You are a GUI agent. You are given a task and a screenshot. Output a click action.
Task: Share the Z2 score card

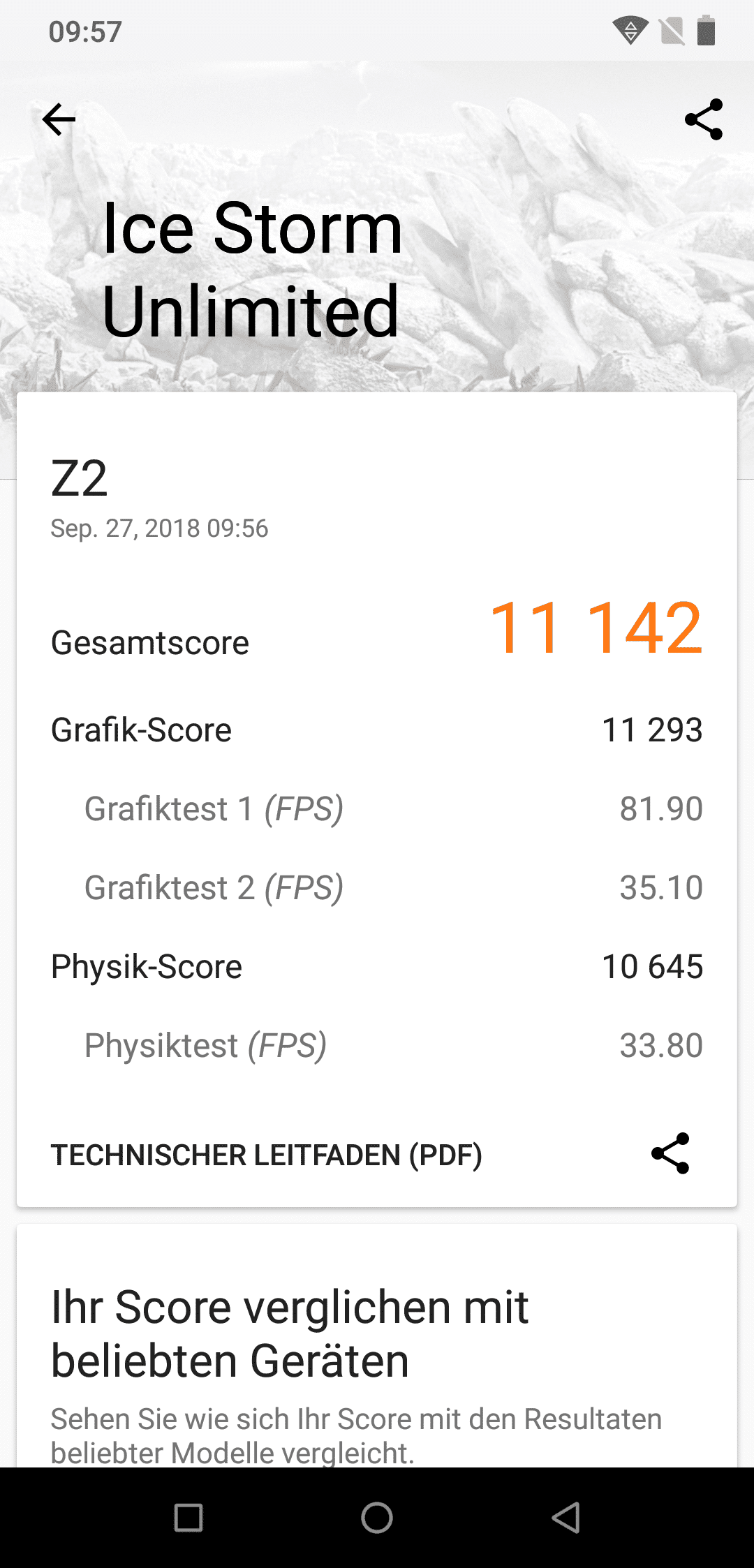[x=670, y=1153]
